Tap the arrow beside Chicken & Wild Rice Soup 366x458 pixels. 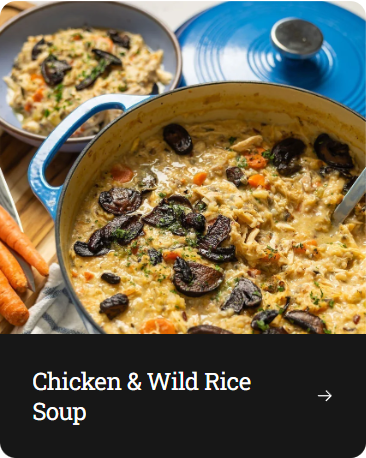pos(325,396)
